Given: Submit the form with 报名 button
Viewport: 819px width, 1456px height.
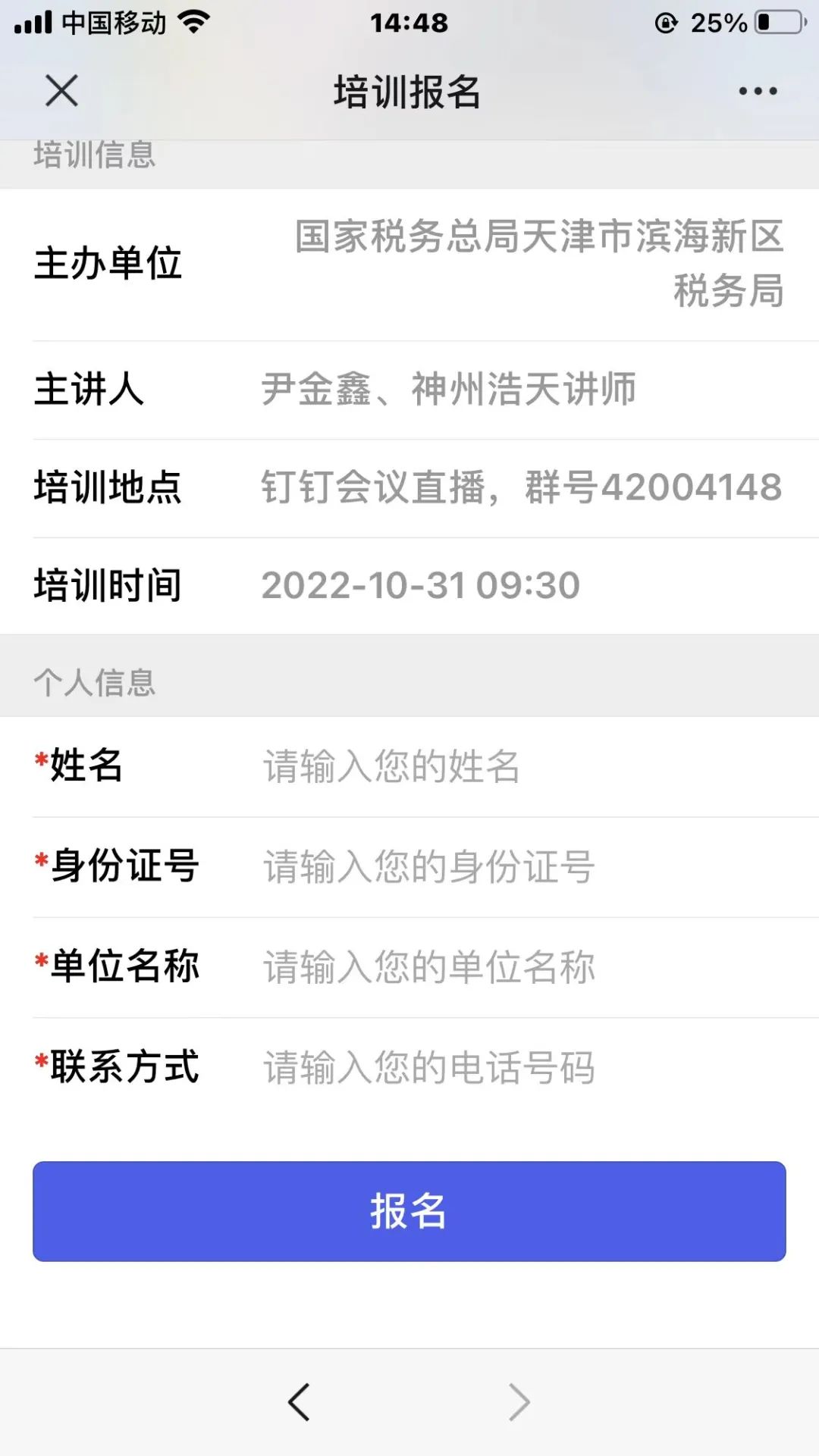Looking at the screenshot, I should [409, 1211].
